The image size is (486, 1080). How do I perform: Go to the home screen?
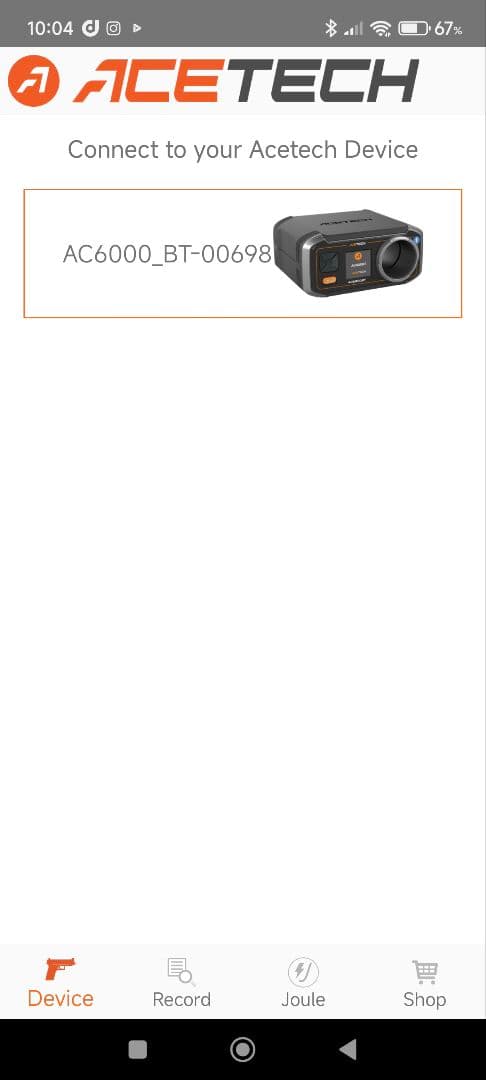pyautogui.click(x=242, y=1049)
